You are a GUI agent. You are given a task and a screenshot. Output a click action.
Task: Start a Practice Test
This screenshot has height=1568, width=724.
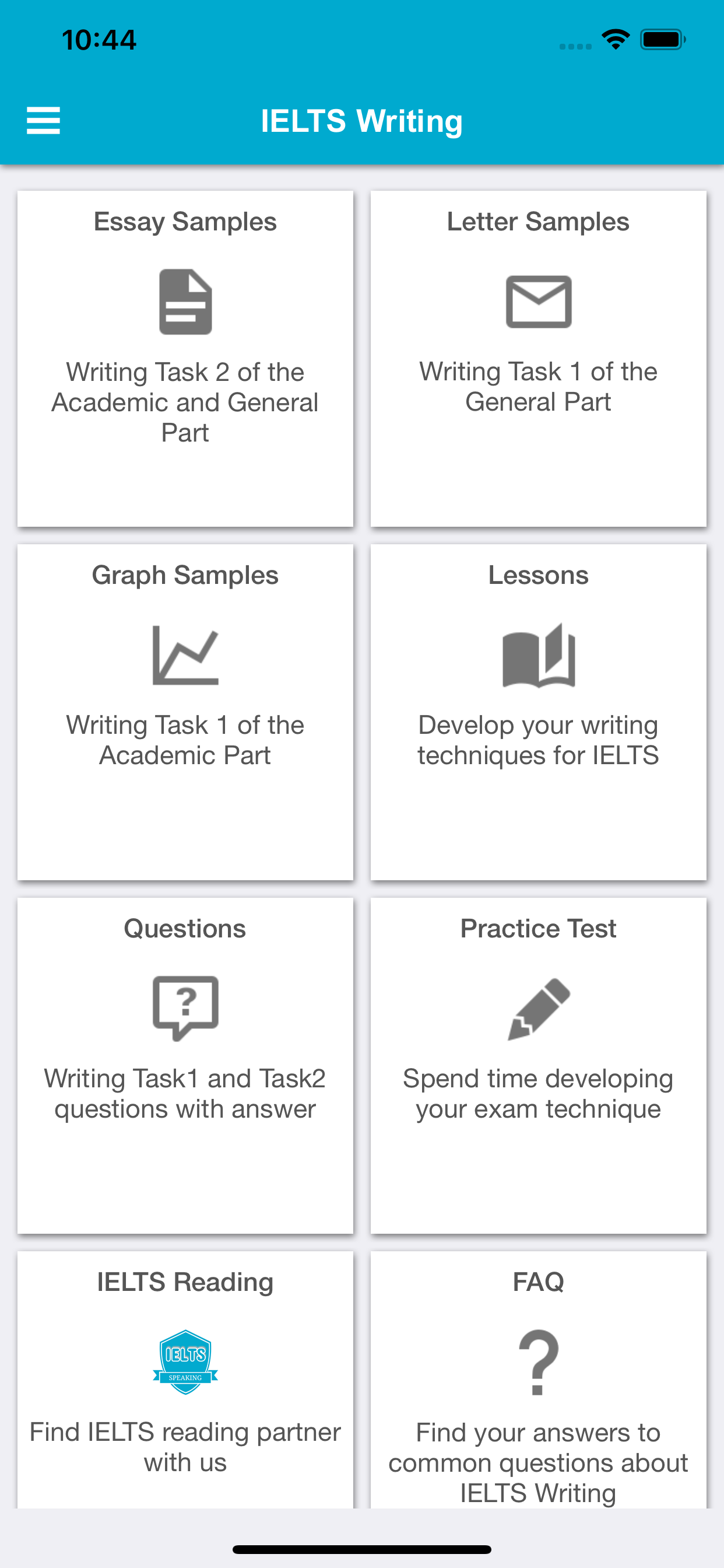pos(538,1065)
